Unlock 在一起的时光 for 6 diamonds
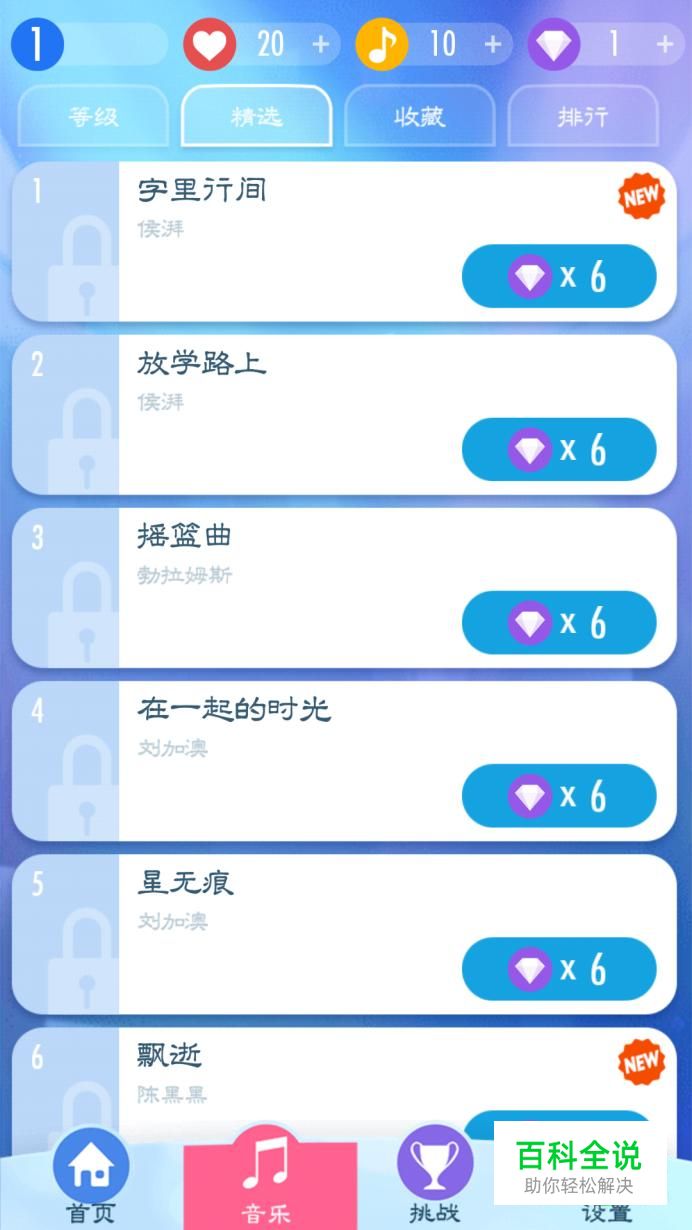 (559, 796)
